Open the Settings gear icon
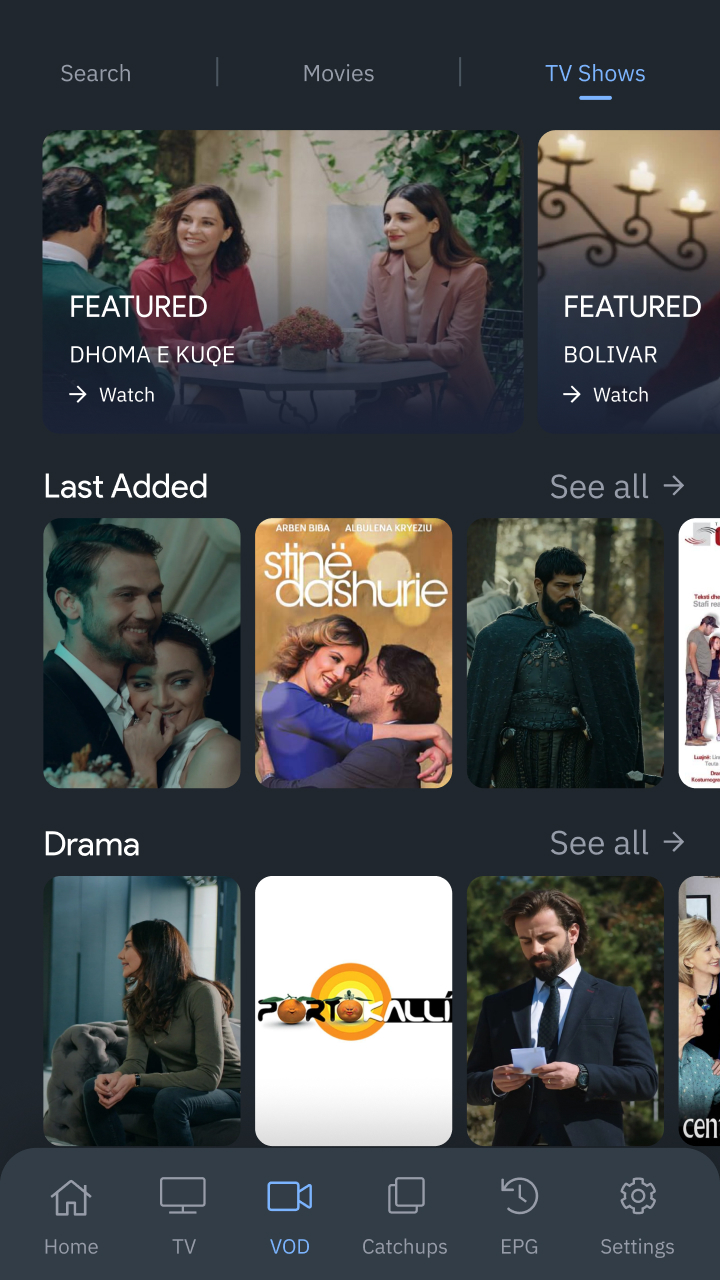The width and height of the screenshot is (720, 1280). (637, 1194)
